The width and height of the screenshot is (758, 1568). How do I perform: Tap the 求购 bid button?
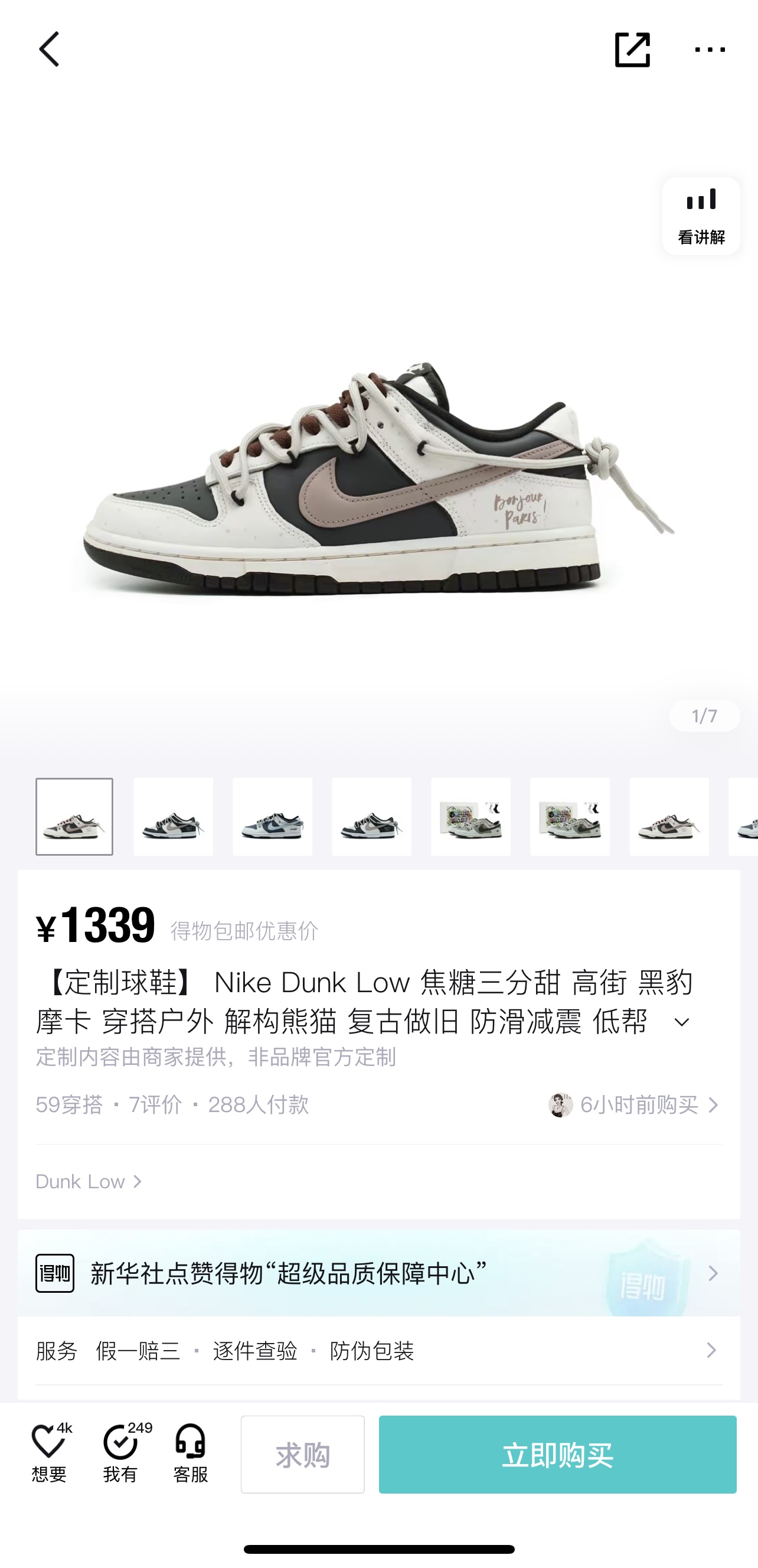302,1454
